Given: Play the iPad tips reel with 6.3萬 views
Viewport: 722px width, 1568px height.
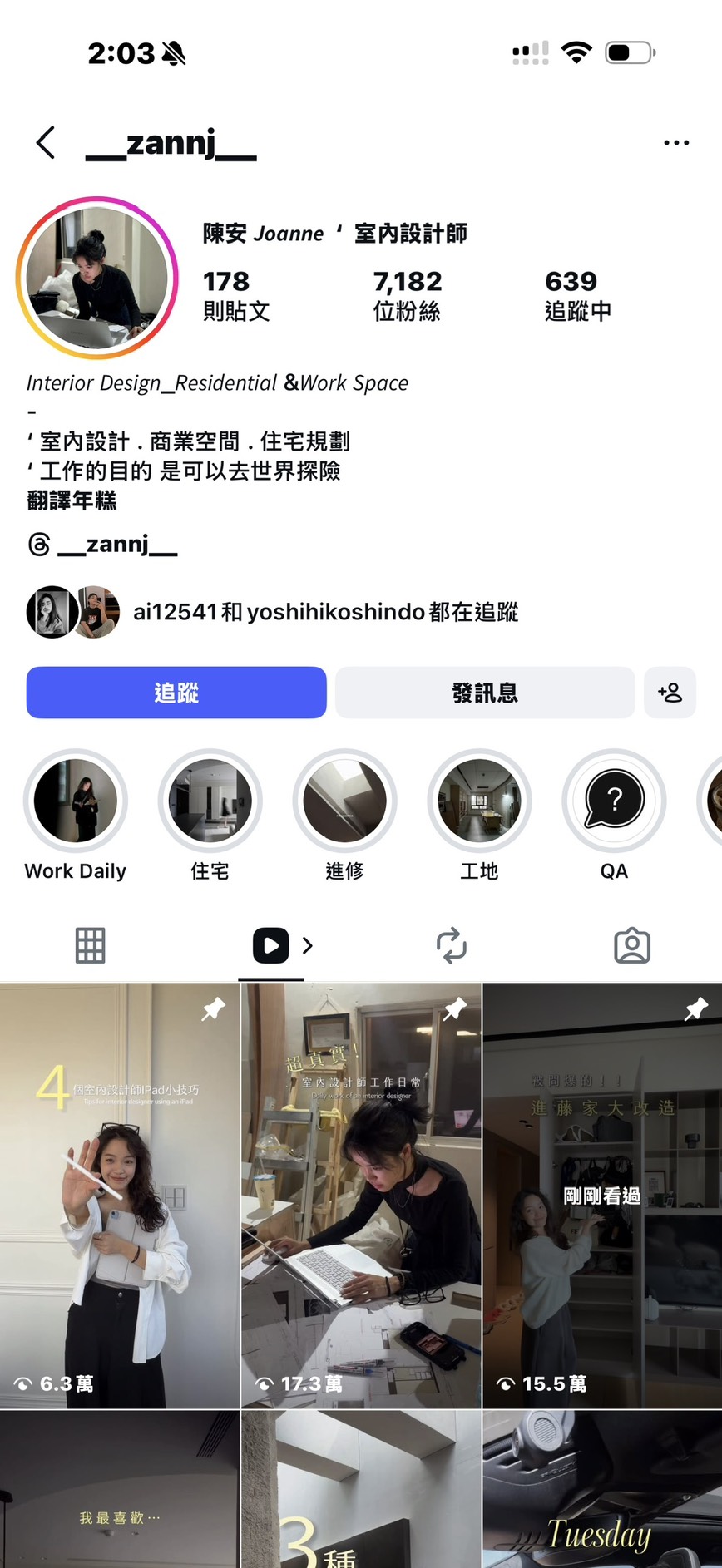Looking at the screenshot, I should click(120, 1196).
